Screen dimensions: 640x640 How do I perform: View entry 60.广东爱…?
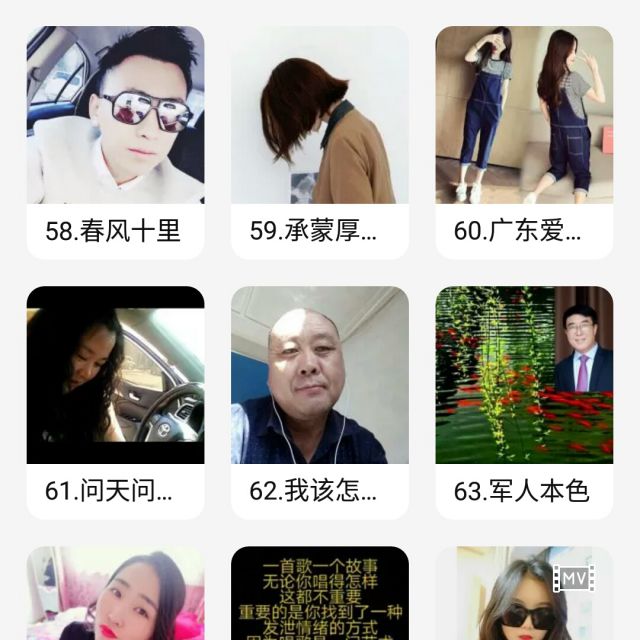(x=524, y=142)
